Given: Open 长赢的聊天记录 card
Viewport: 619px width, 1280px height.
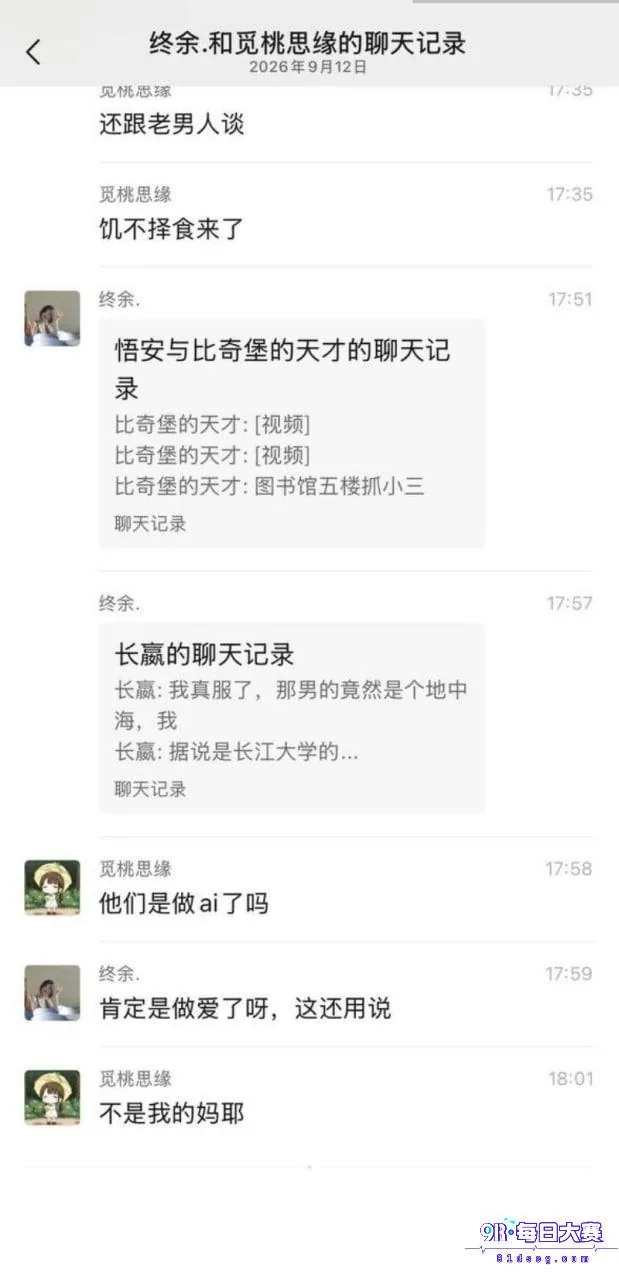Looking at the screenshot, I should tap(291, 718).
